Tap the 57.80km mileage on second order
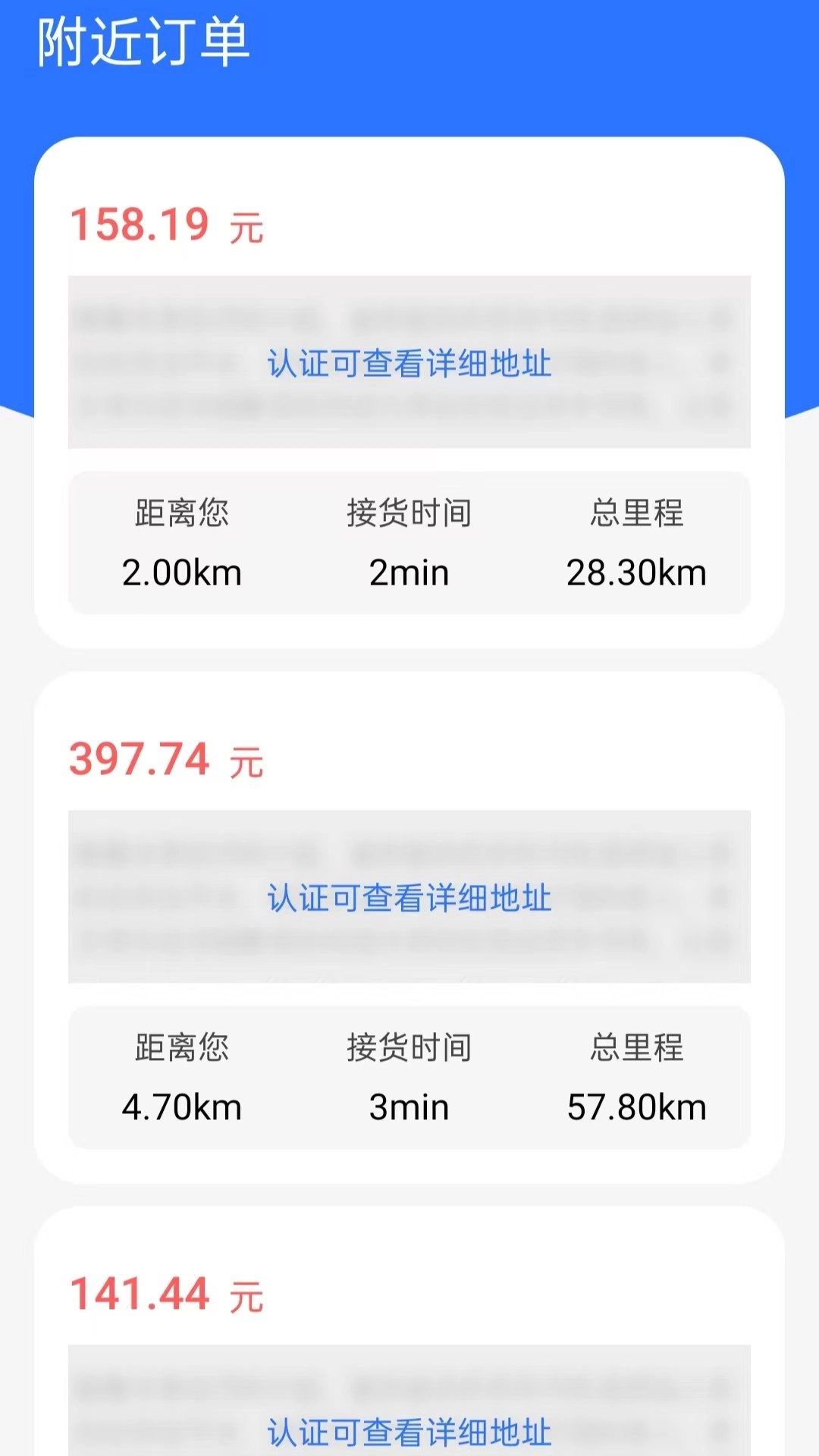This screenshot has width=819, height=1456. pos(637,1107)
